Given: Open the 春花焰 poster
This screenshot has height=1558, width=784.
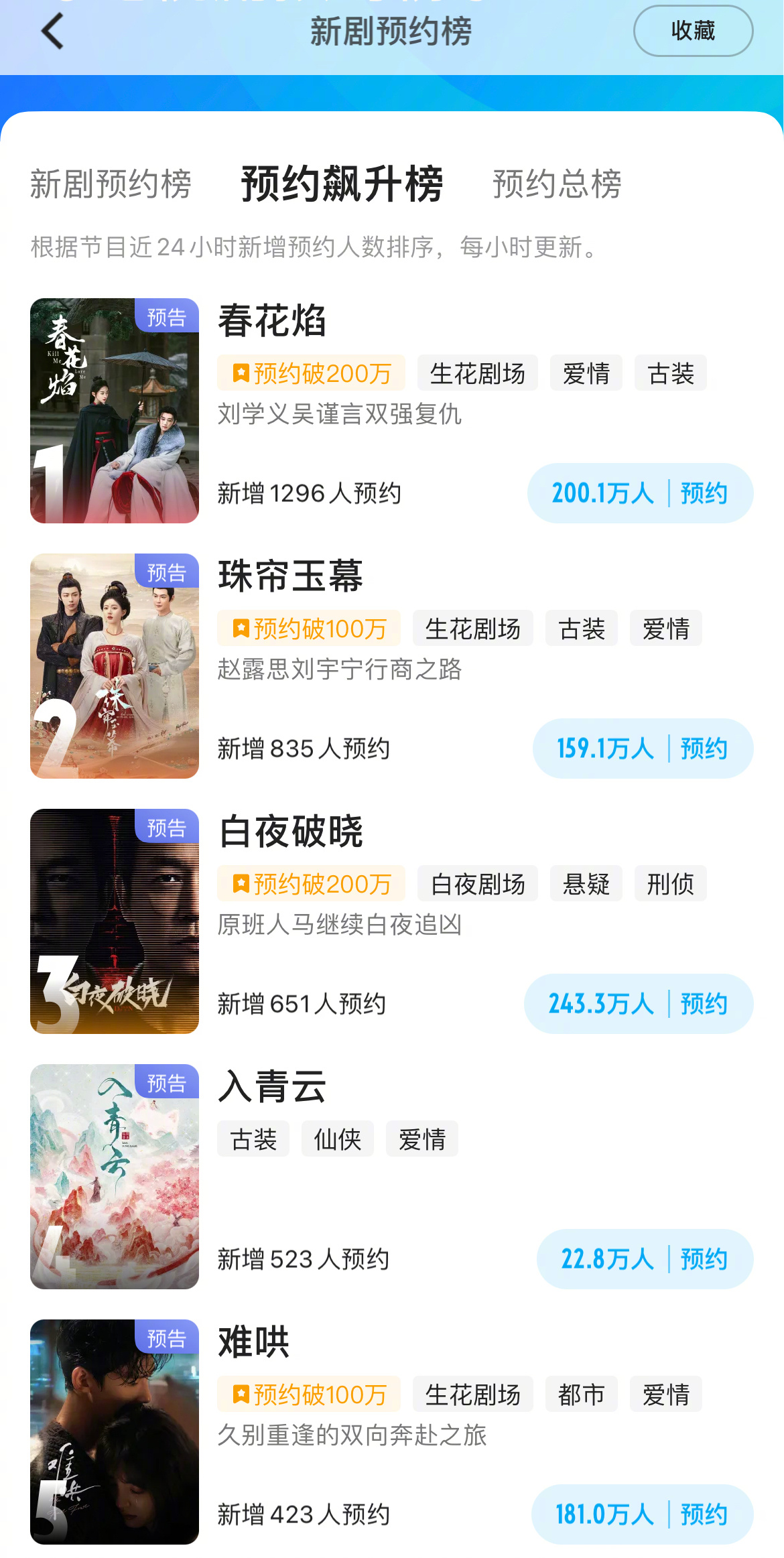Looking at the screenshot, I should pos(115,411).
